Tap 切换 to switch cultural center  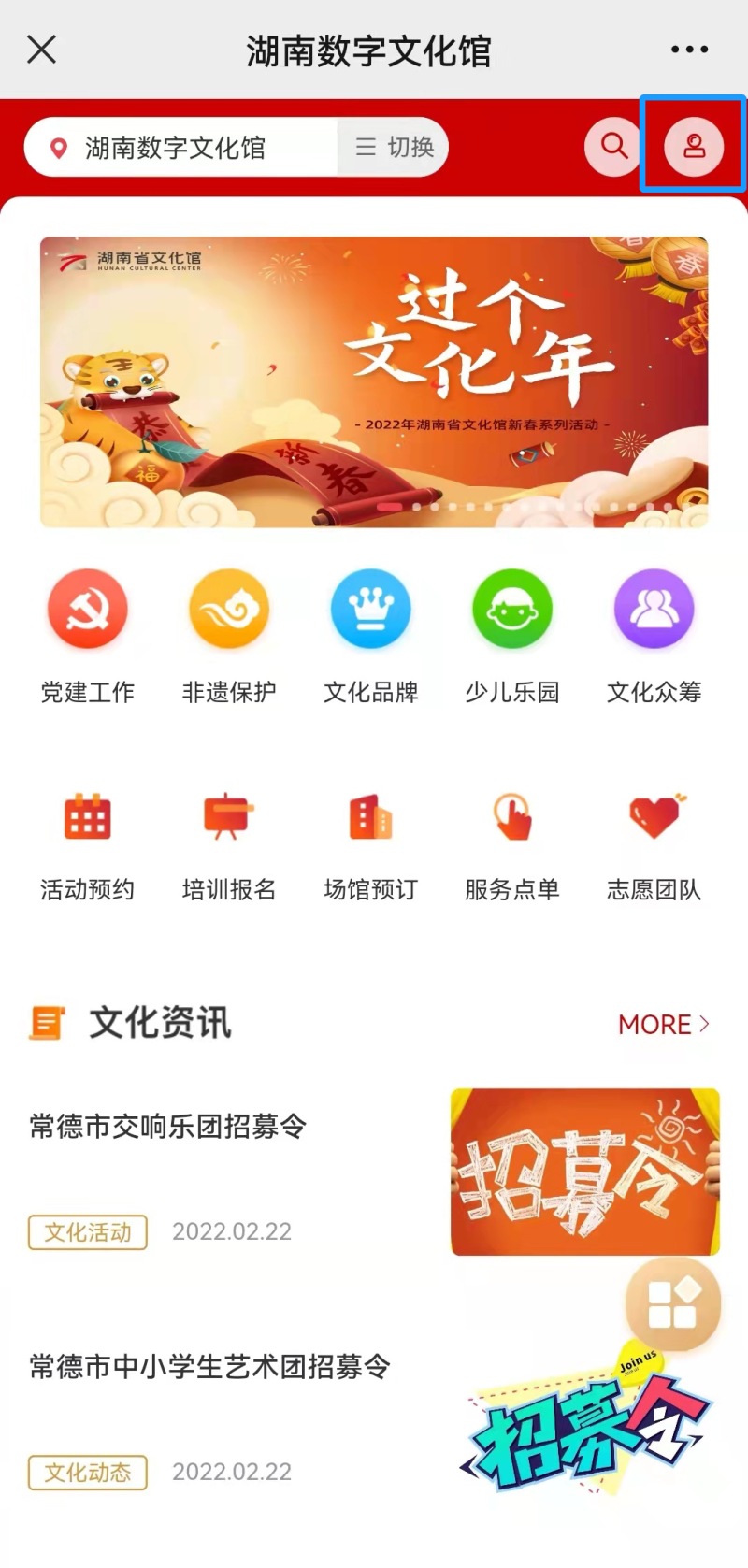(395, 147)
